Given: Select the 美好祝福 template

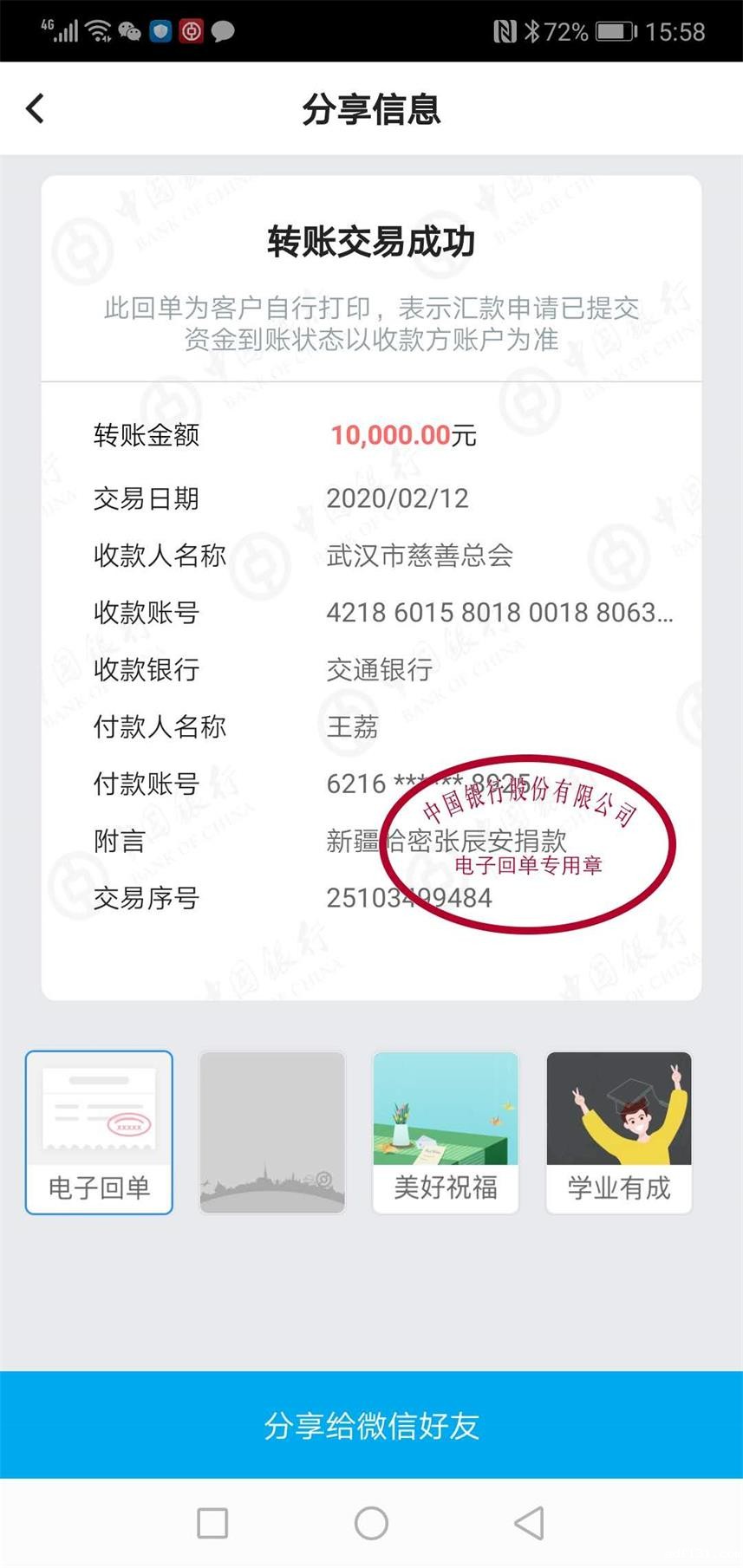Looking at the screenshot, I should pyautogui.click(x=446, y=1132).
